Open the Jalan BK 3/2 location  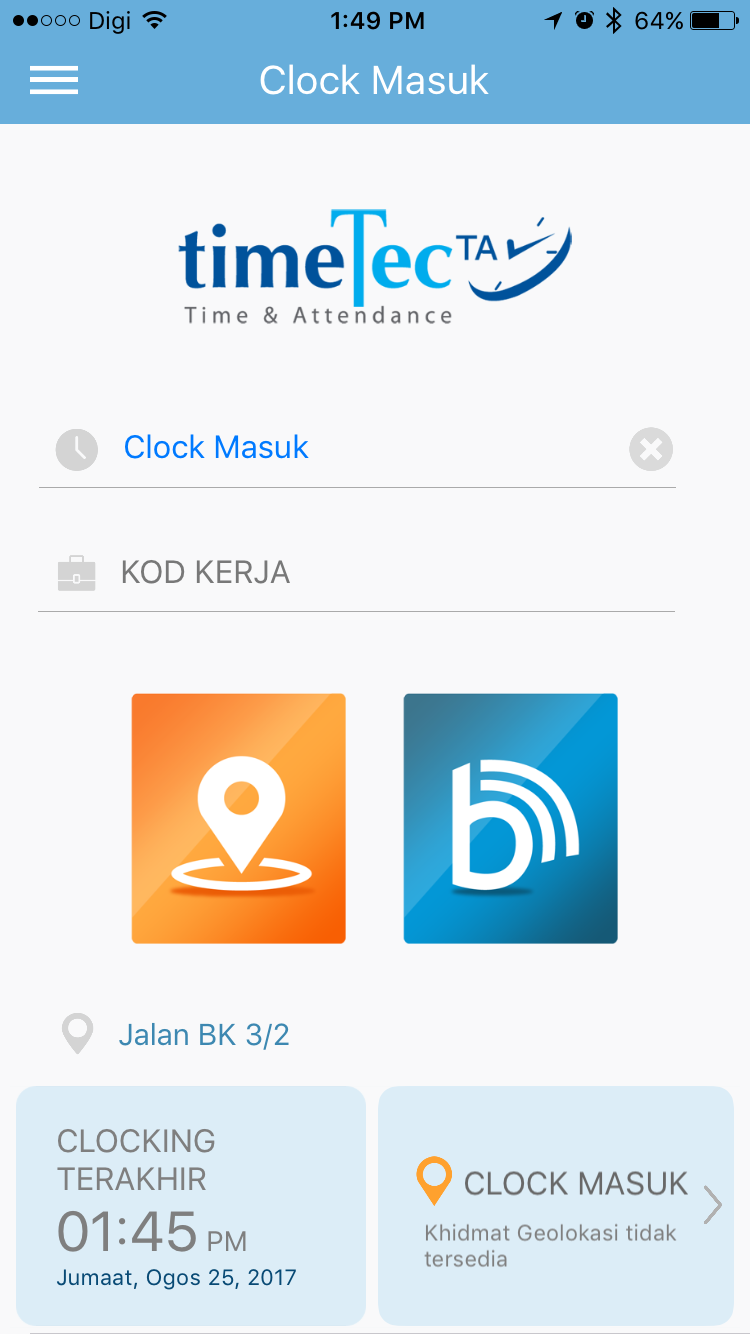coord(204,1035)
